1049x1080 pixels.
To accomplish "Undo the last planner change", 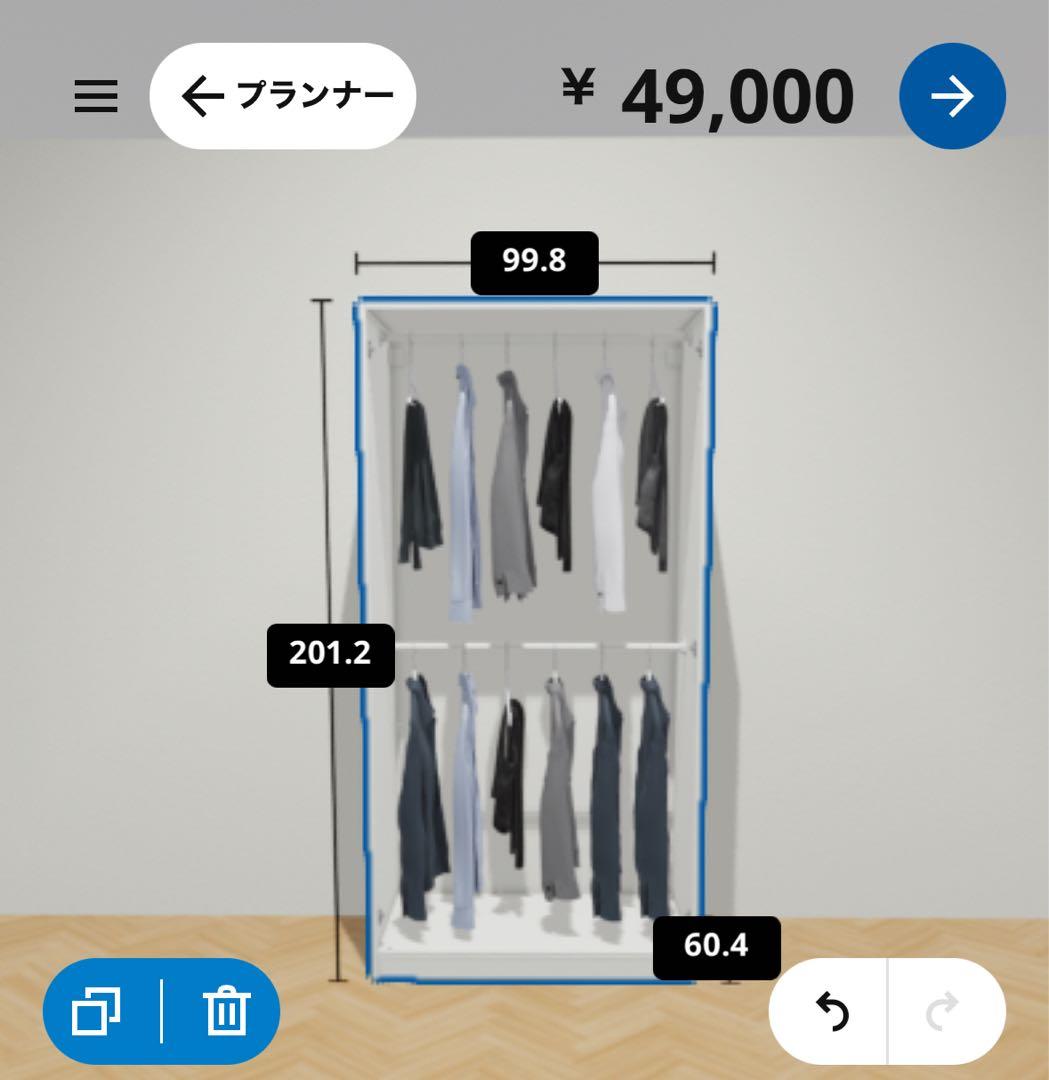I will point(830,1012).
